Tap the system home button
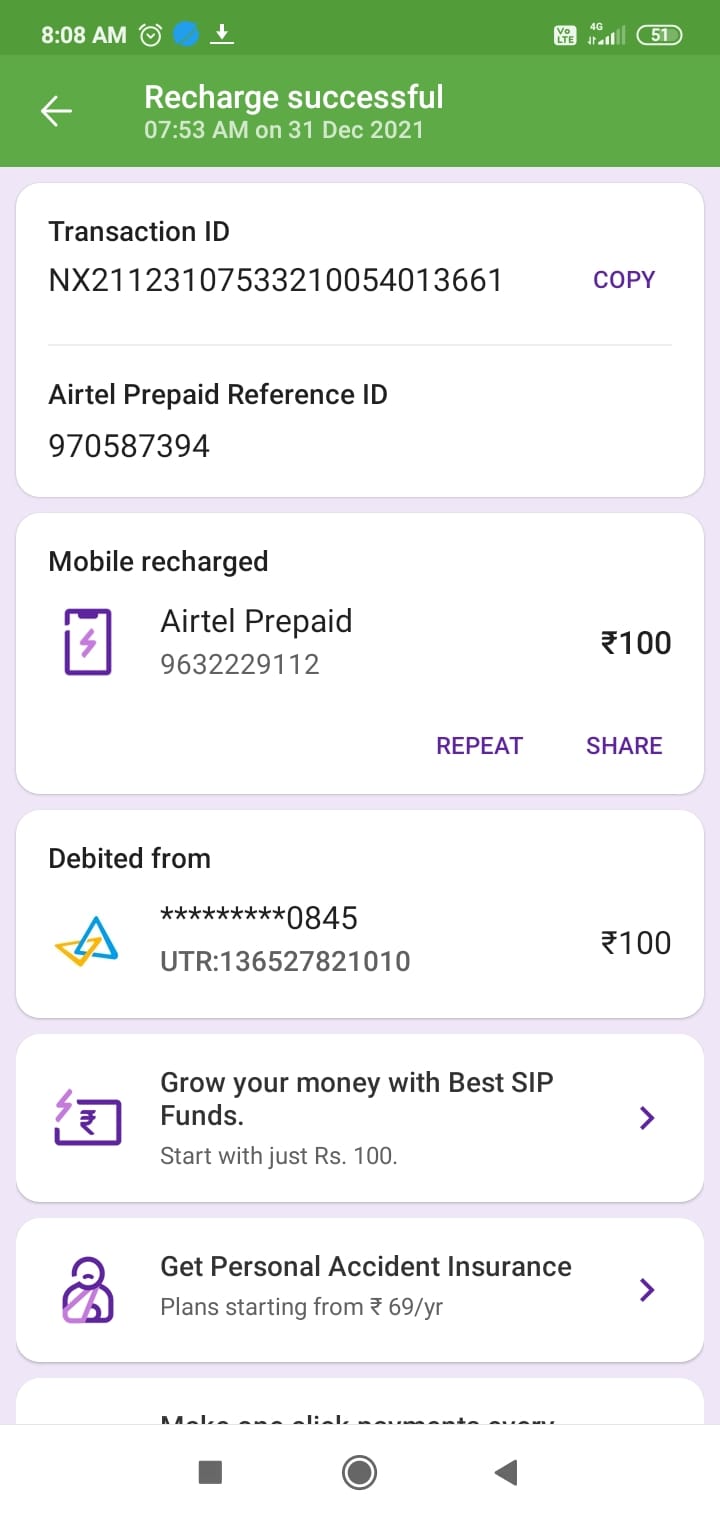This screenshot has width=720, height=1520. [x=359, y=1472]
